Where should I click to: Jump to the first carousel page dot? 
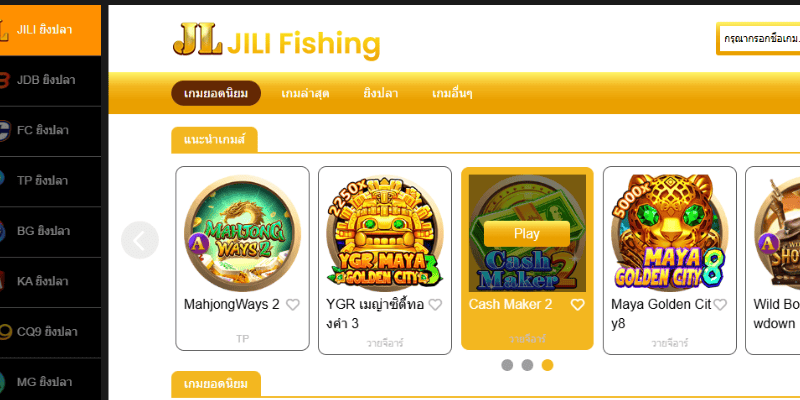point(507,365)
